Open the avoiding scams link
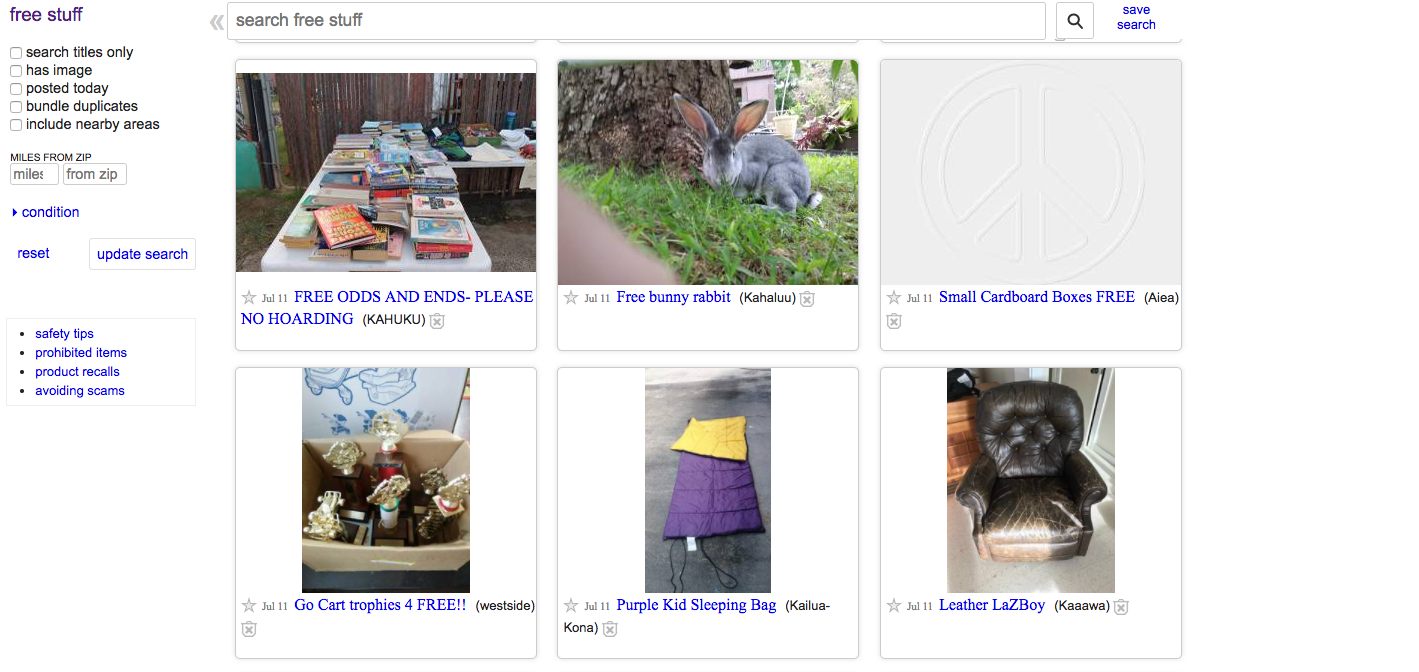Image resolution: width=1419 pixels, height=672 pixels. pos(79,391)
